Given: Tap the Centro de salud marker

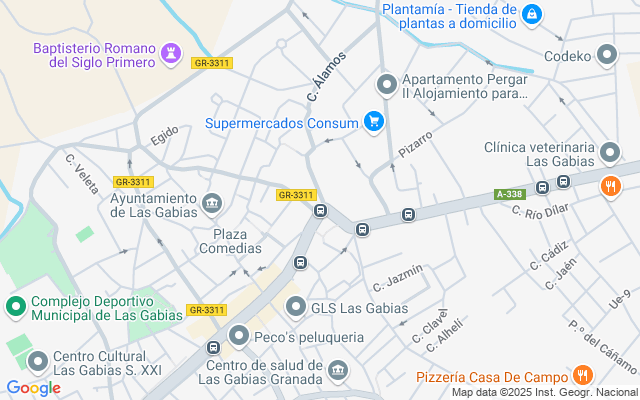Looking at the screenshot, I should (x=338, y=372).
